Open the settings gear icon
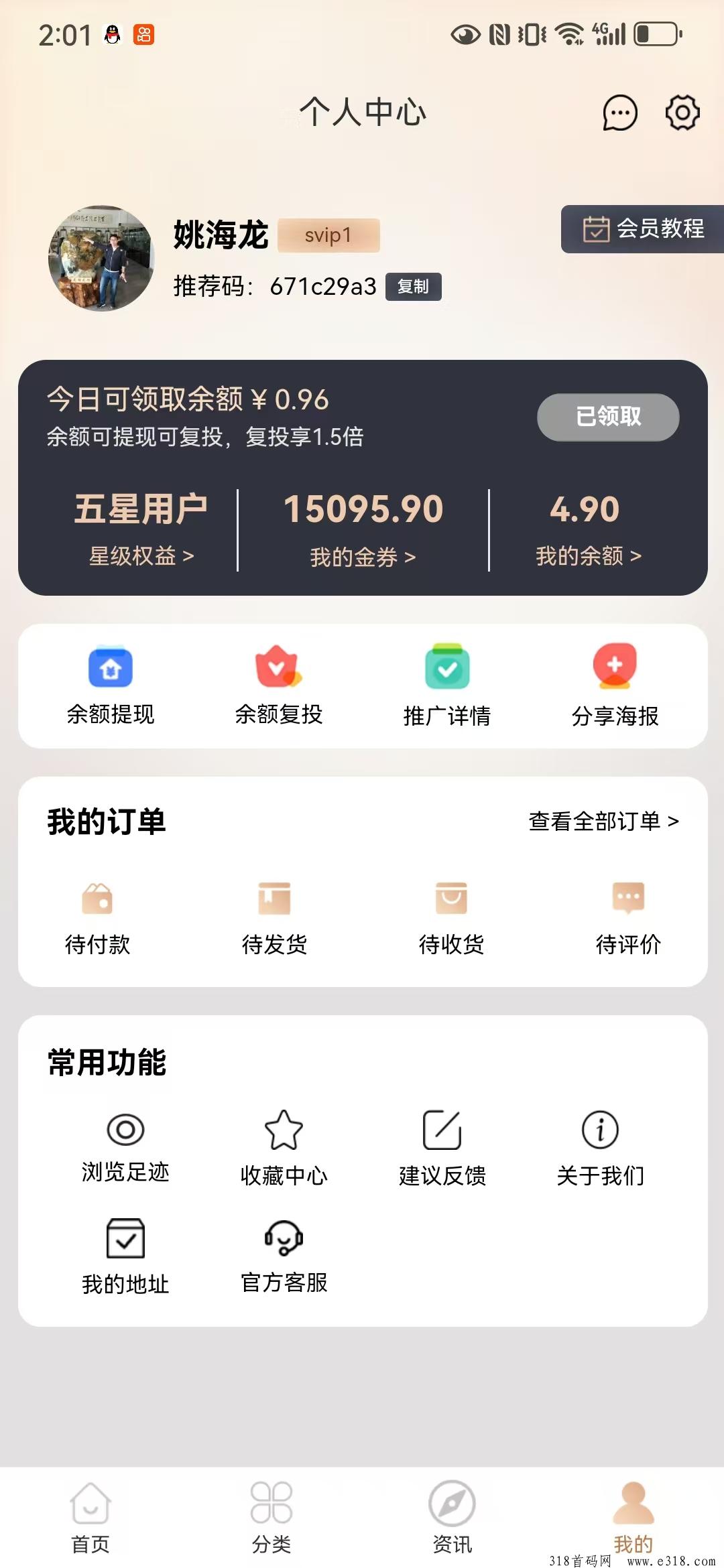The height and width of the screenshot is (1568, 724). point(682,113)
